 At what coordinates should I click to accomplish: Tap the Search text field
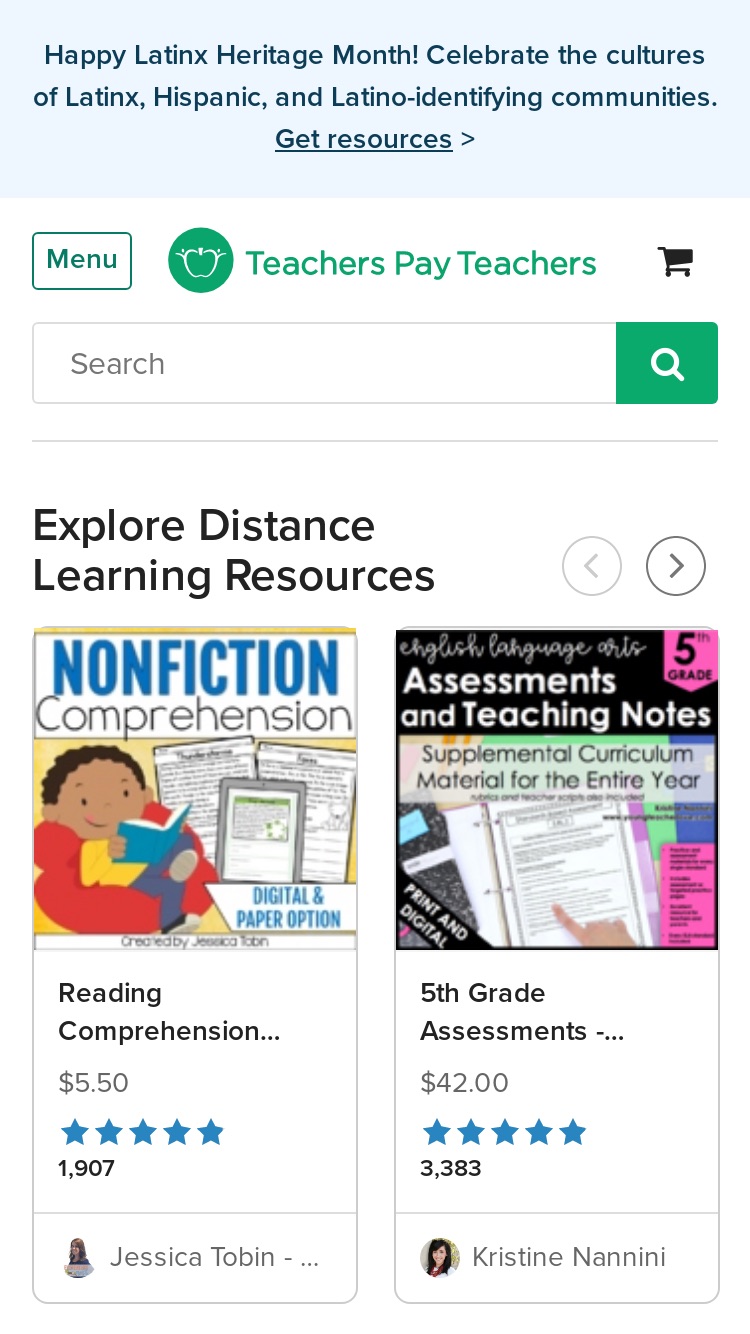pyautogui.click(x=324, y=363)
